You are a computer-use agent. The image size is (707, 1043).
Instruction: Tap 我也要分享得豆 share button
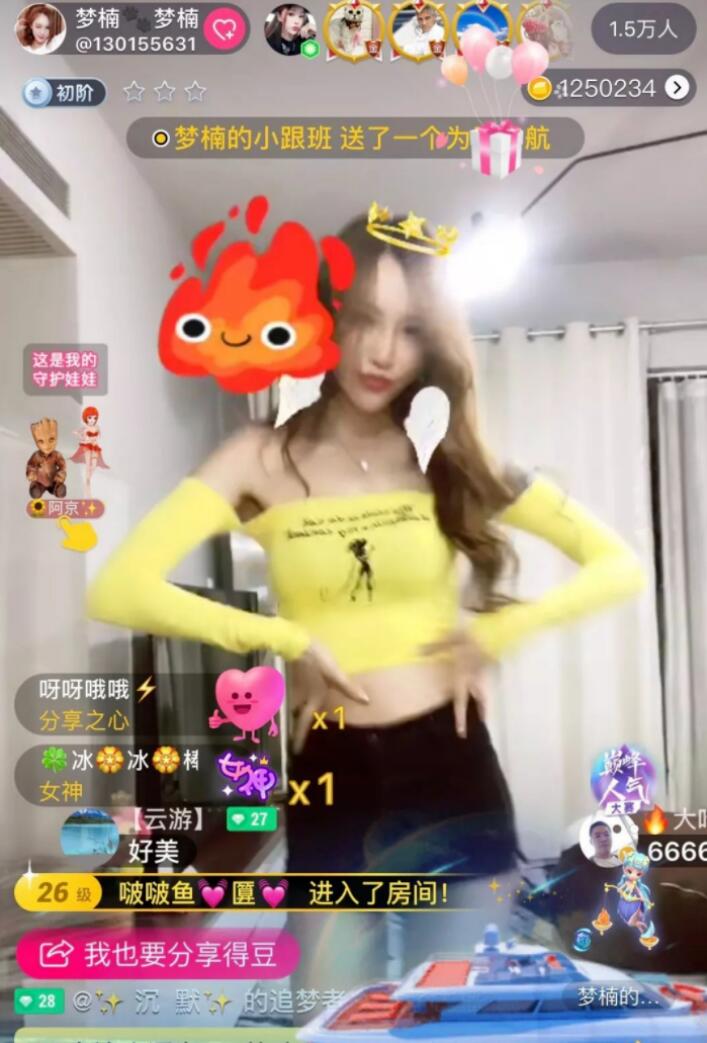click(158, 954)
